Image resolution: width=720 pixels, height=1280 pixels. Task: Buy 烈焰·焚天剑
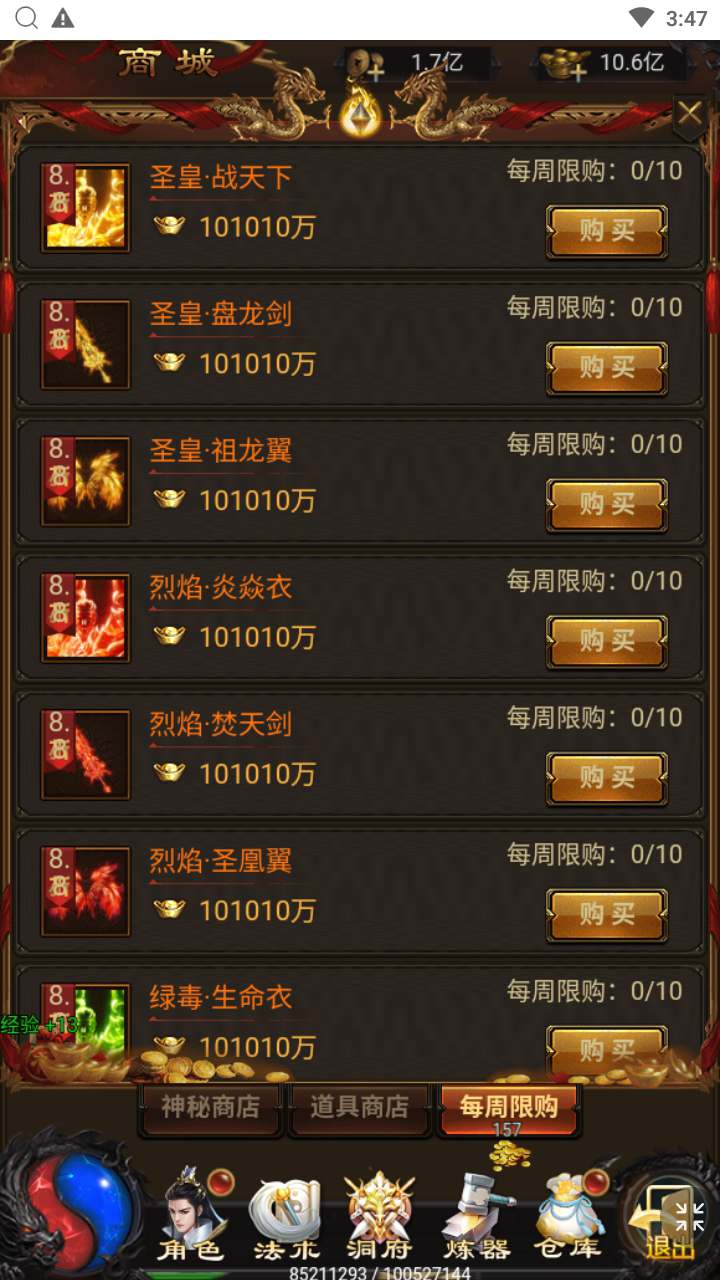[x=607, y=778]
